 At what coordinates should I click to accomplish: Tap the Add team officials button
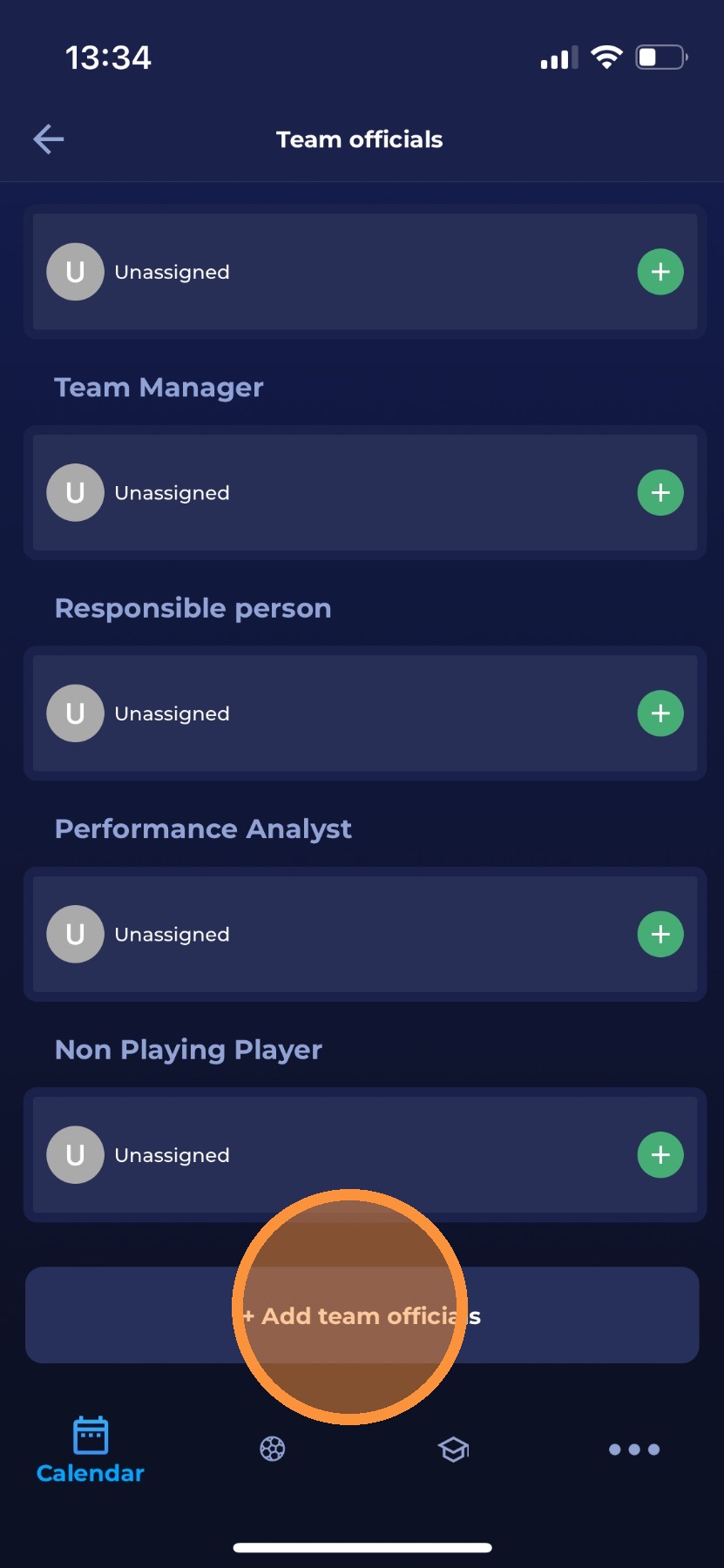click(362, 1315)
